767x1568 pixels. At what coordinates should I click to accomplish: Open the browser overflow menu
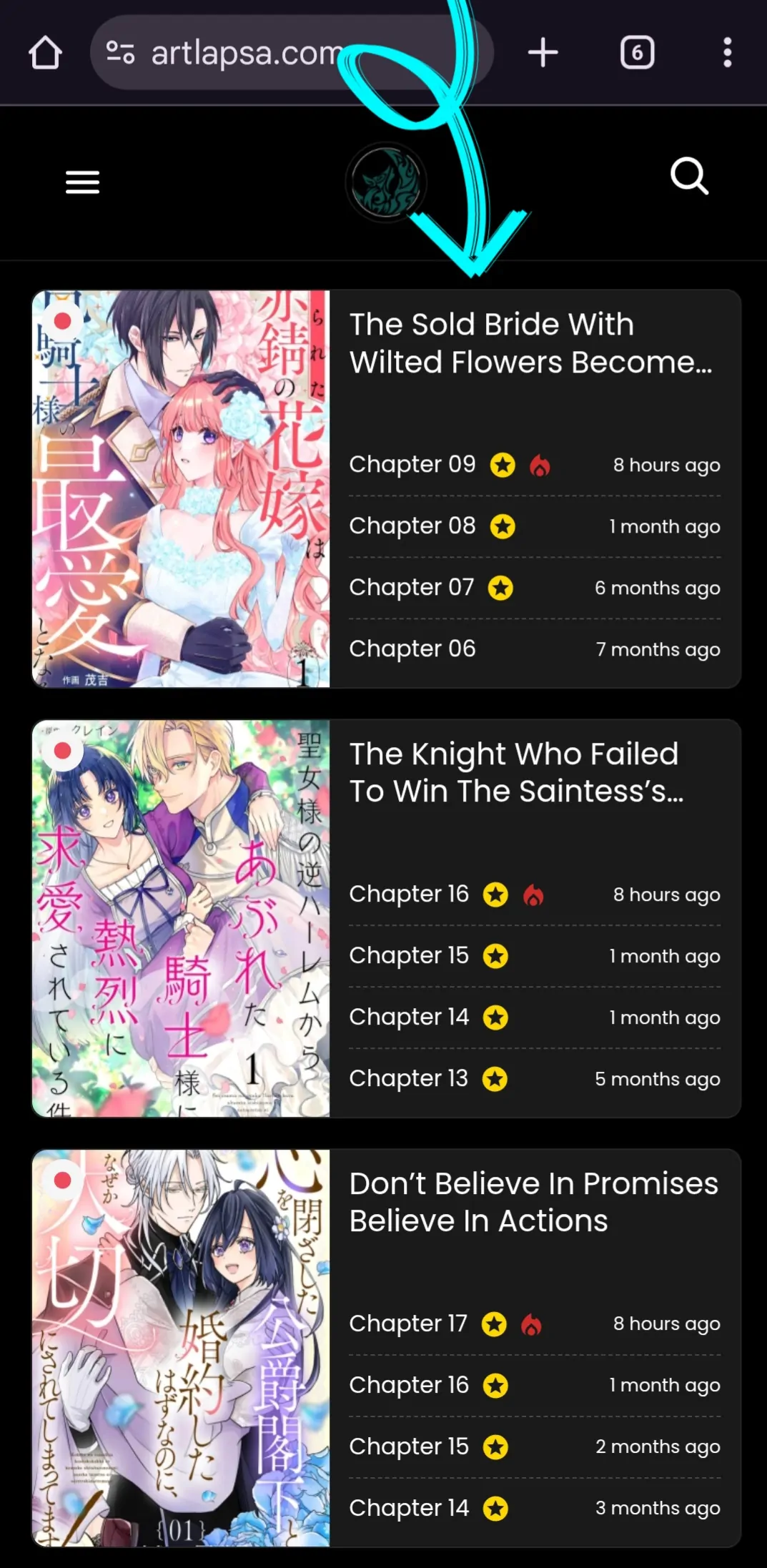pos(727,53)
